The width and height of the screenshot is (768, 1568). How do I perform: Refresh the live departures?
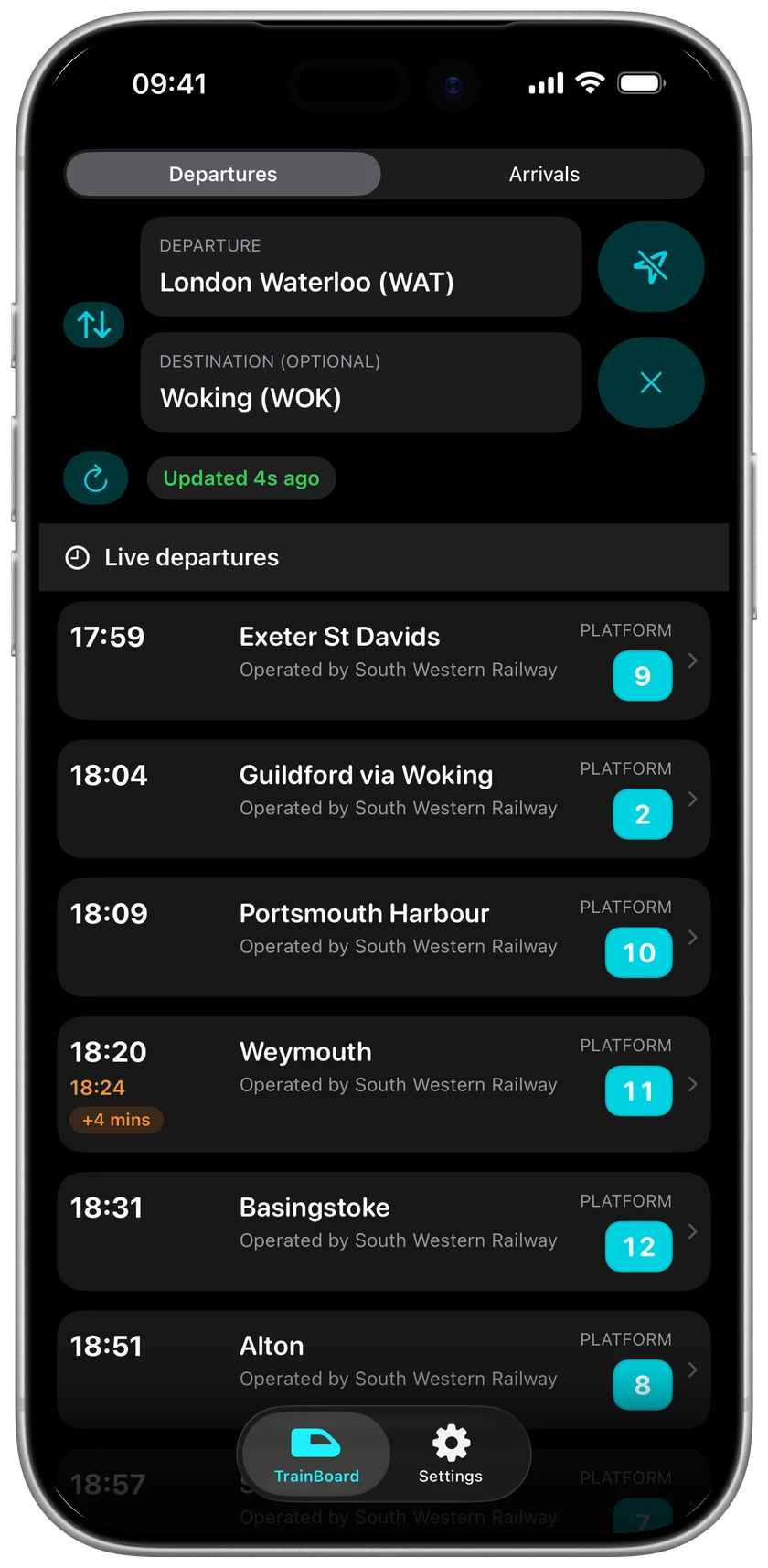(95, 478)
